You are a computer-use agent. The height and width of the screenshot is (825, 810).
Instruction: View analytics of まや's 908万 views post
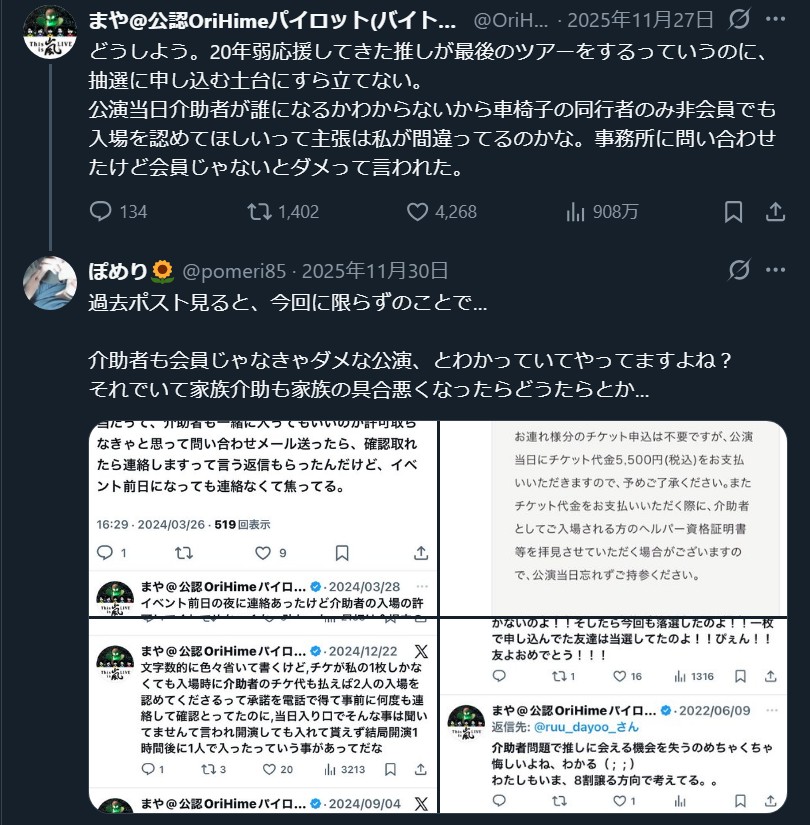(576, 212)
